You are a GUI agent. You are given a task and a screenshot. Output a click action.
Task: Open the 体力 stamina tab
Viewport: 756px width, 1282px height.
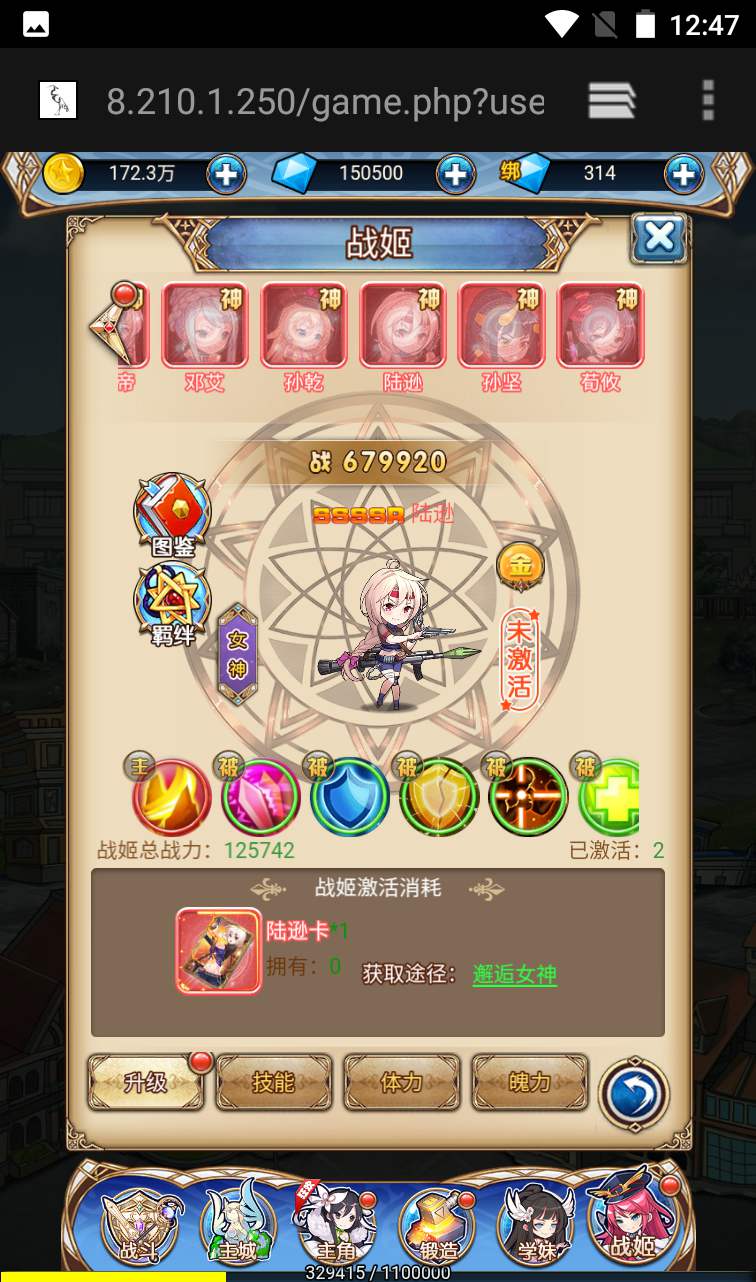point(401,1082)
